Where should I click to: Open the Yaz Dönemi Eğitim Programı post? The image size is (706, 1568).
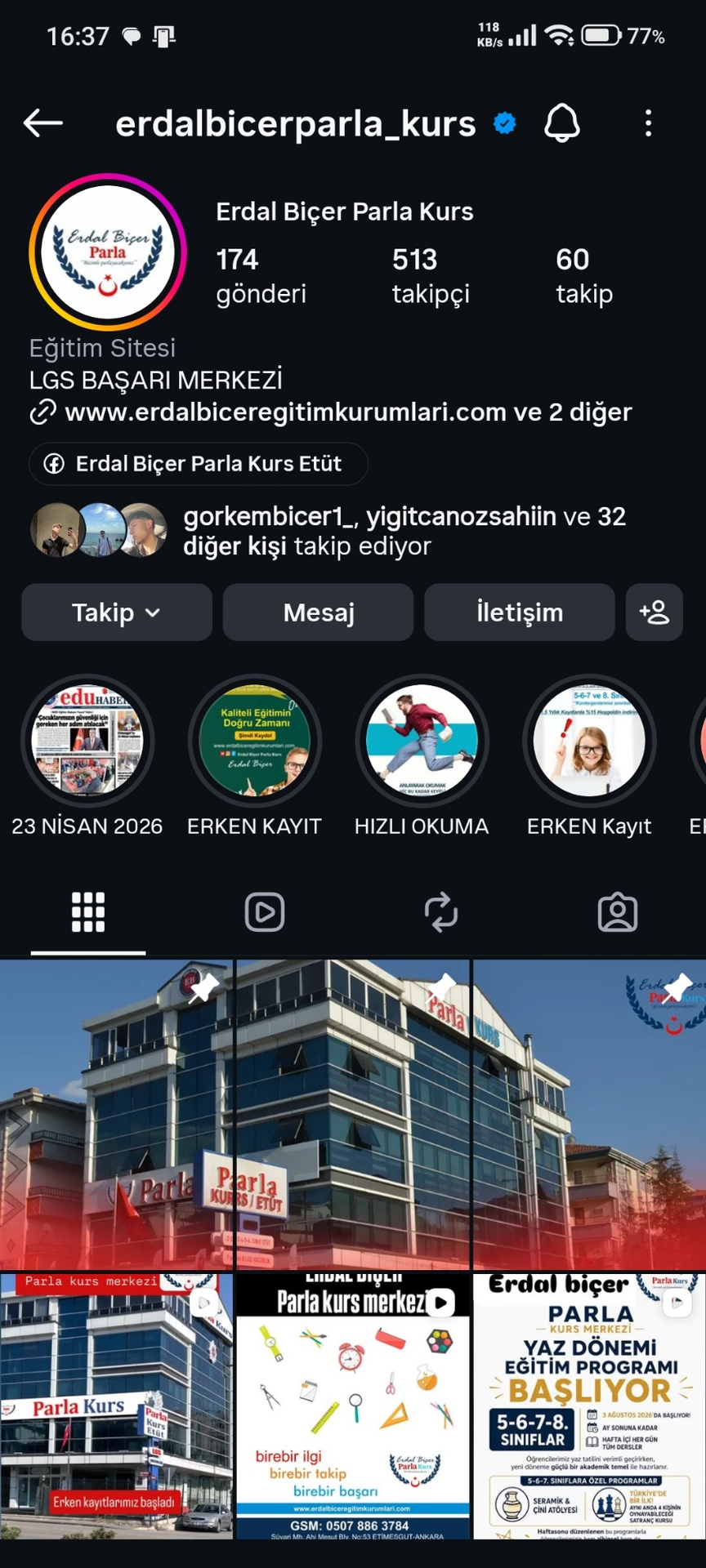(x=589, y=1406)
